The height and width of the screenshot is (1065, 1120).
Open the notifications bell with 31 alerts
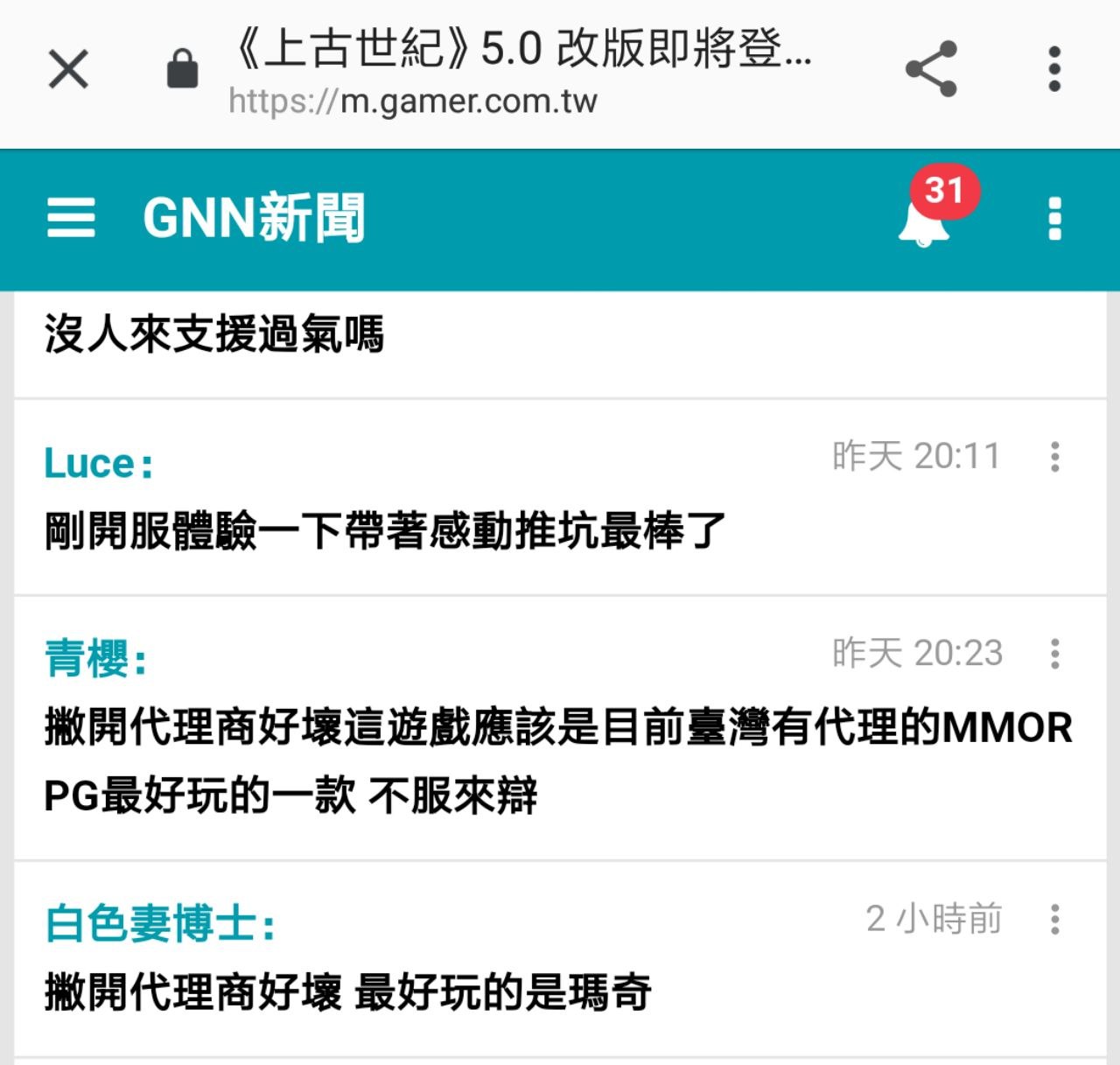924,219
